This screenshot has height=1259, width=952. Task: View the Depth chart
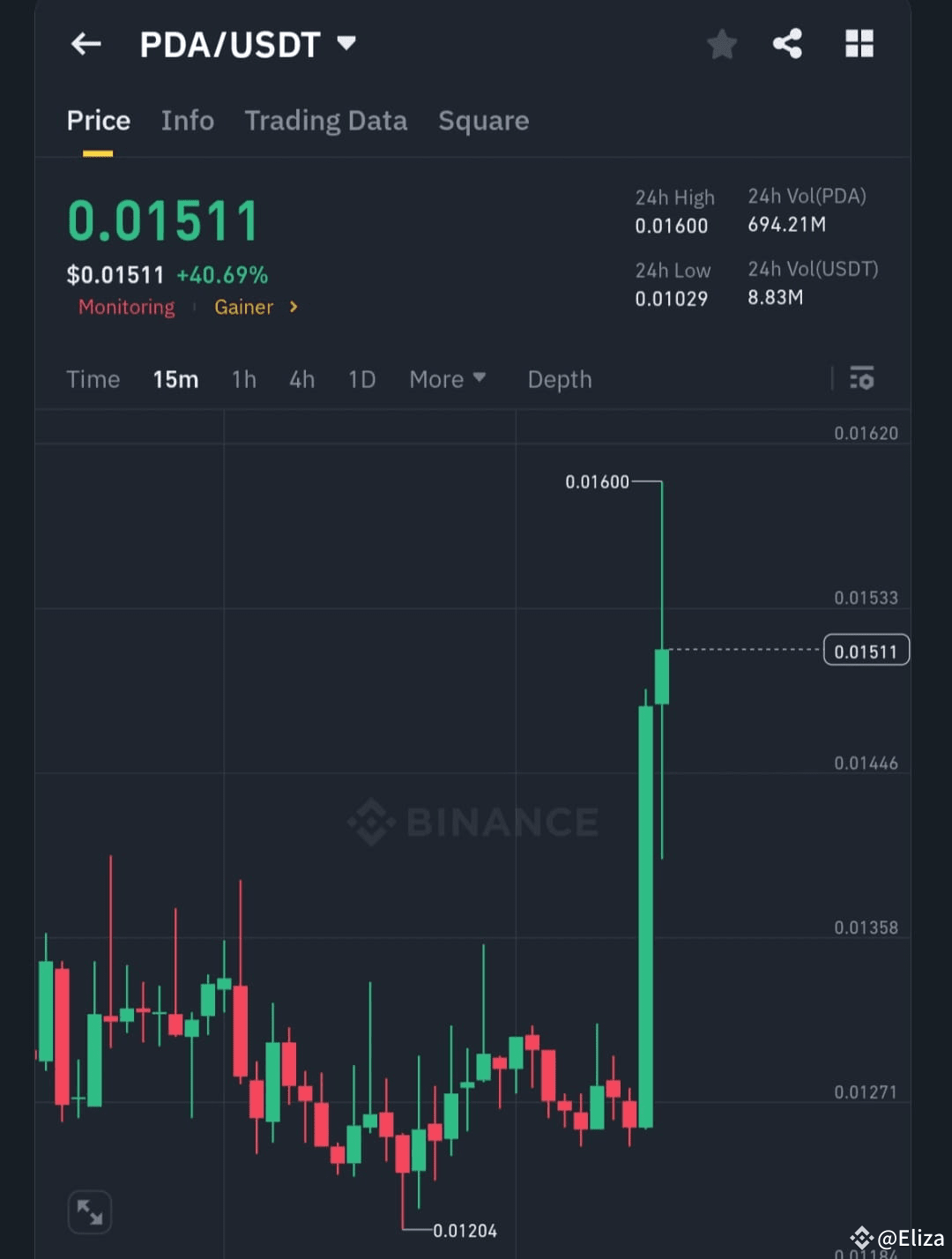[559, 379]
